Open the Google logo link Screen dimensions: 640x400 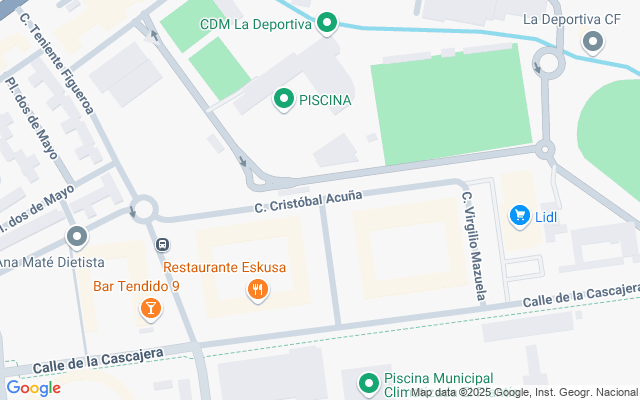coord(33,388)
